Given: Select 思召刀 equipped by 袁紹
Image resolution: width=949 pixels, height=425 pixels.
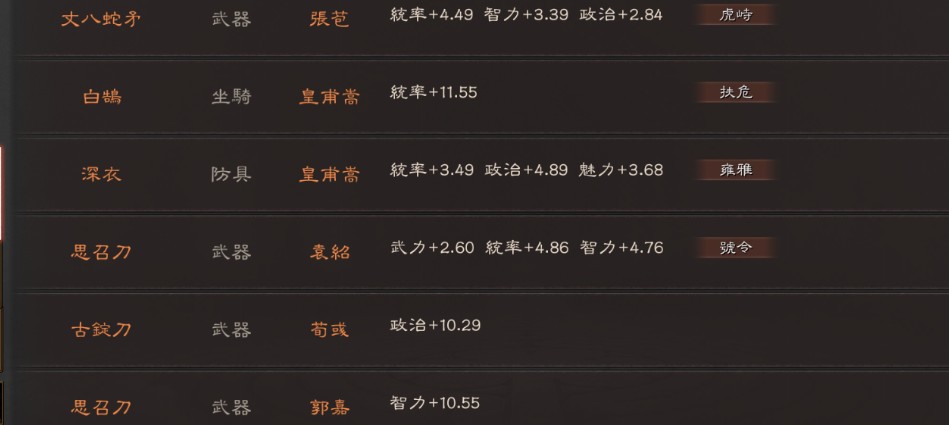Looking at the screenshot, I should click(101, 251).
